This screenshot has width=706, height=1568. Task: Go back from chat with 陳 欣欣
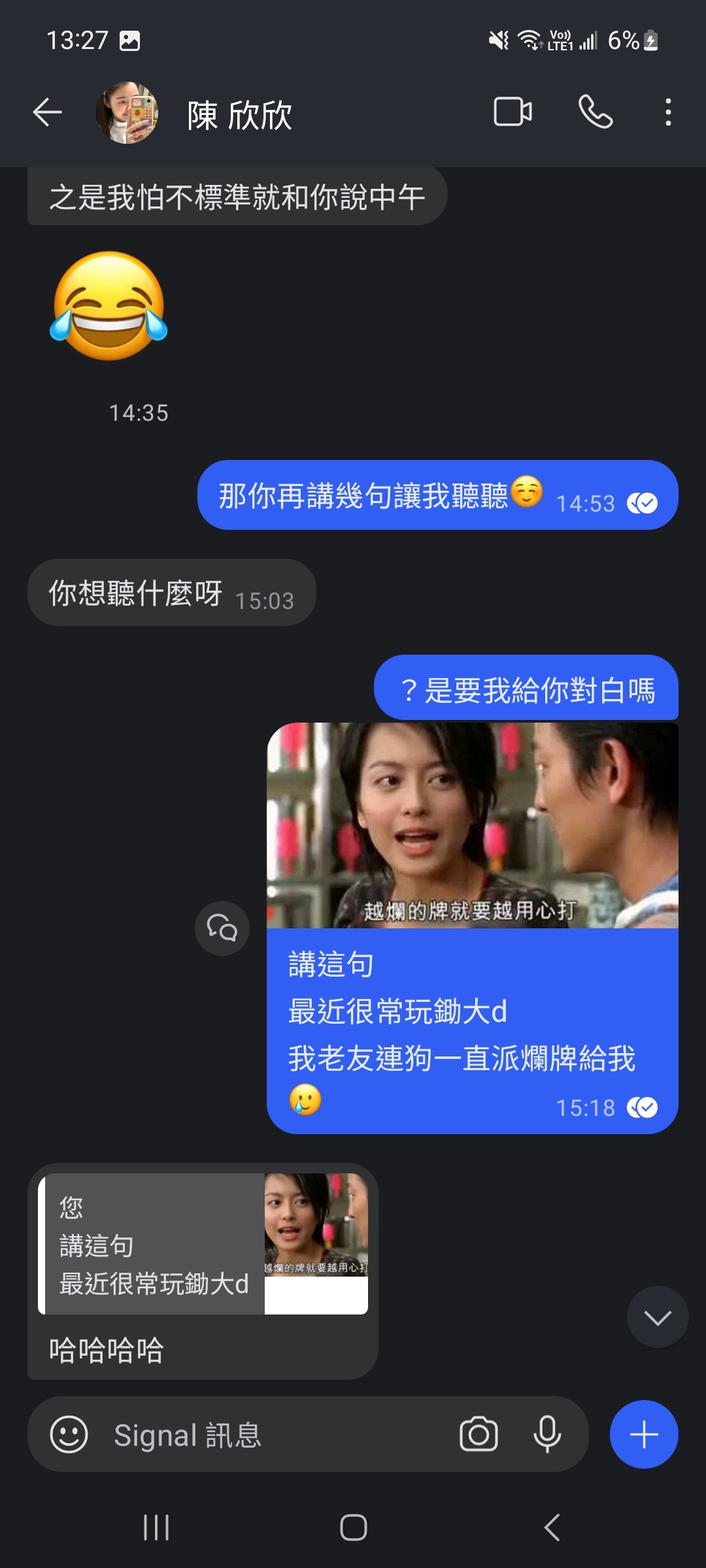click(47, 112)
